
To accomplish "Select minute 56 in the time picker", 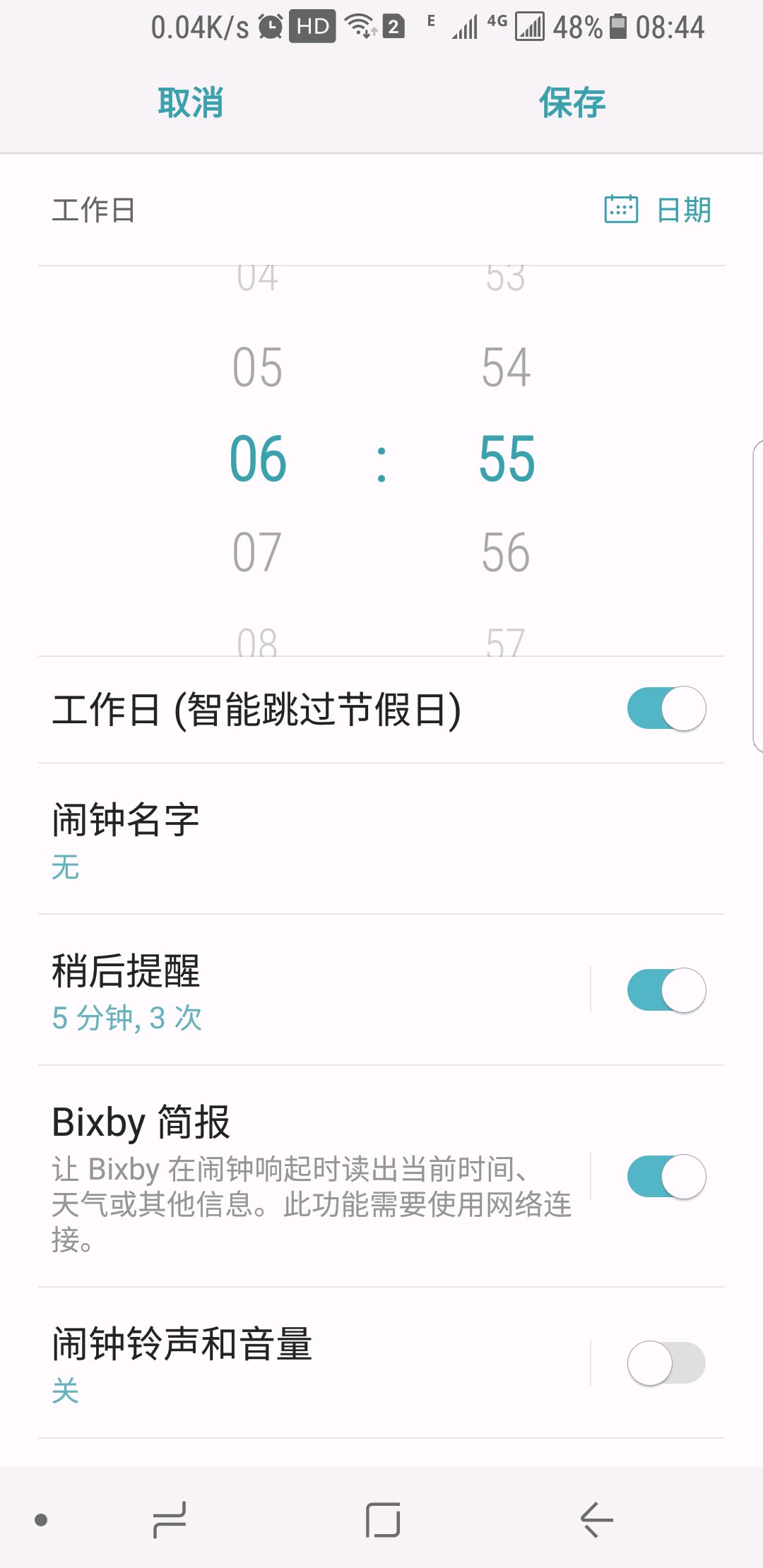I will (506, 552).
